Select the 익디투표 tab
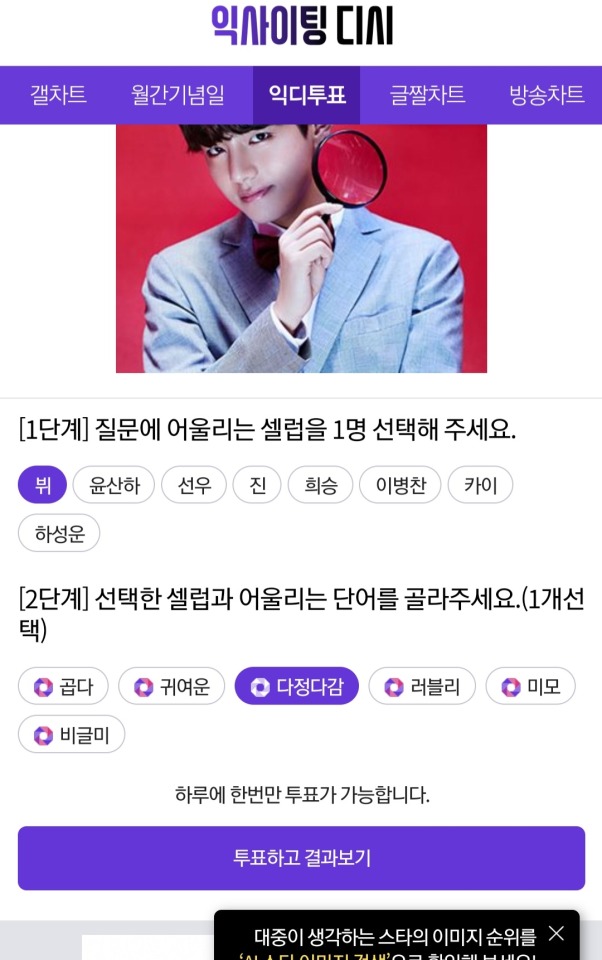The image size is (602, 960). coord(307,95)
